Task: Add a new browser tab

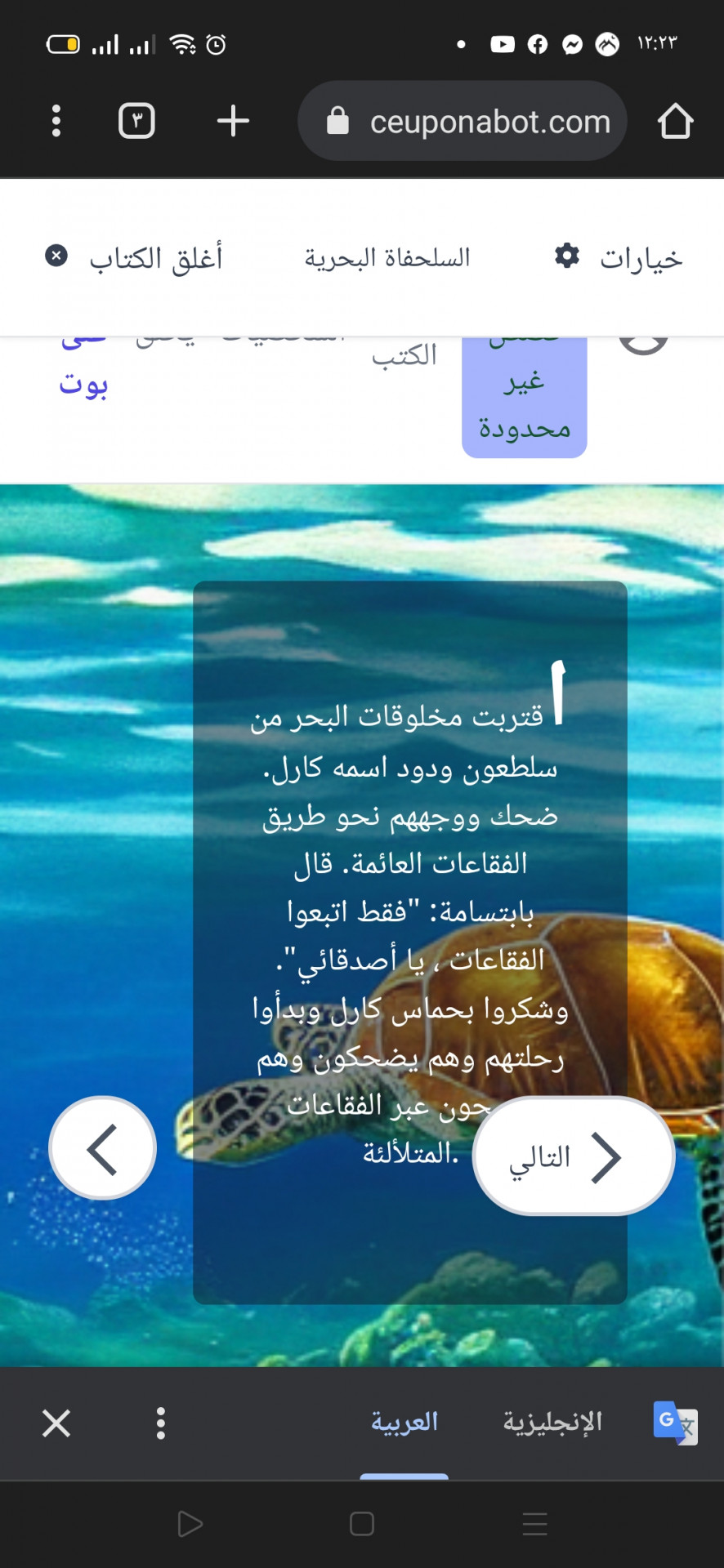Action: (233, 121)
